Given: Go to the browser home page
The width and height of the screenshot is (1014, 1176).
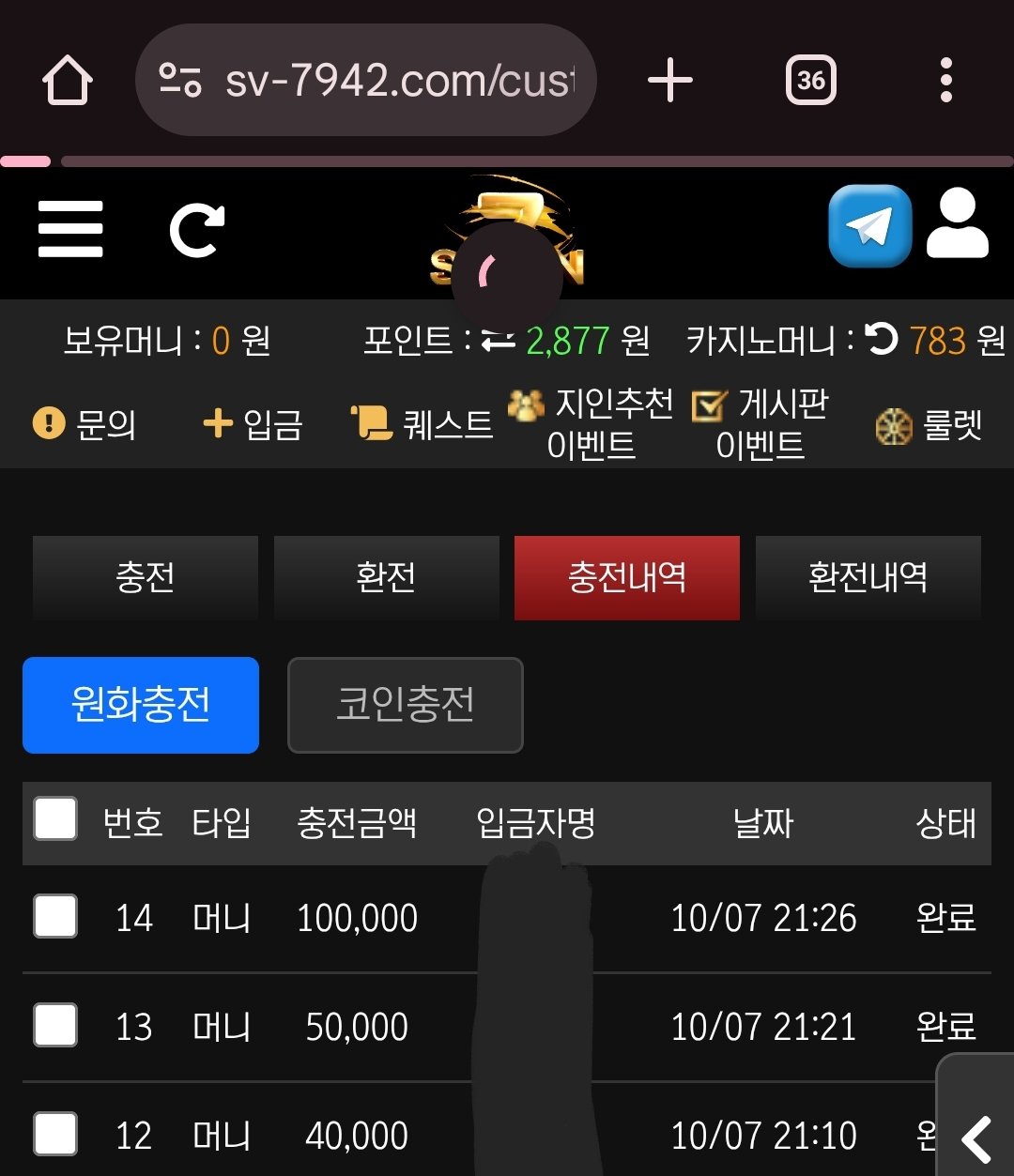Looking at the screenshot, I should coord(68,81).
